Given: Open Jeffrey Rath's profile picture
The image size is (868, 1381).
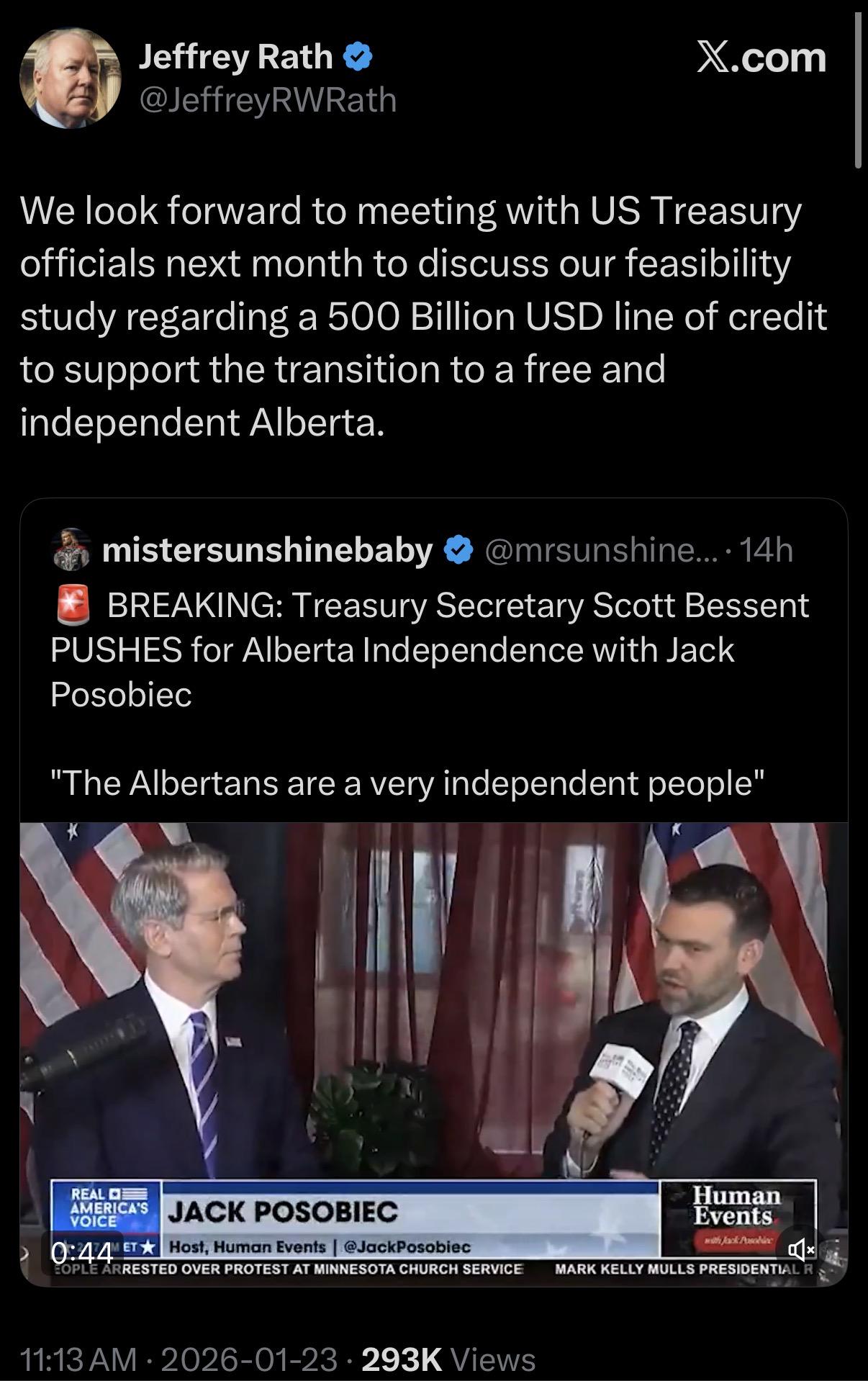Looking at the screenshot, I should click(70, 78).
